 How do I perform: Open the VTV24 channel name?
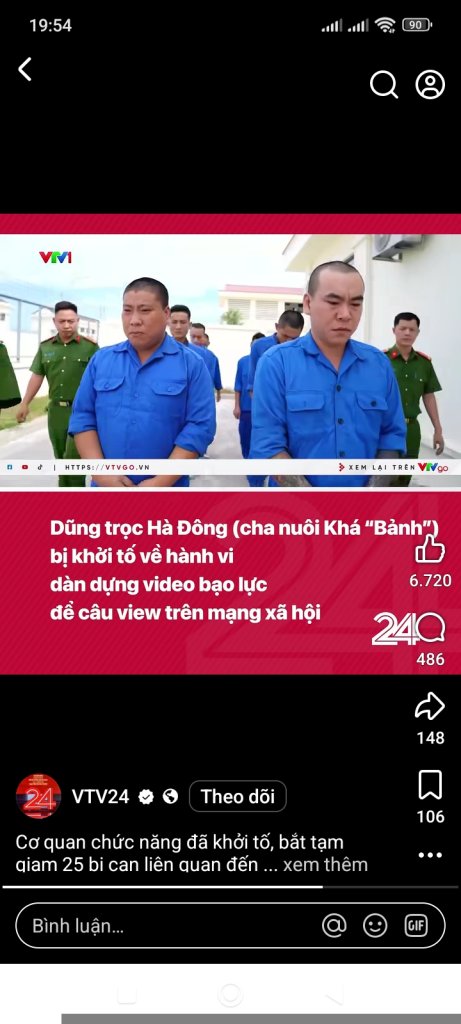(x=101, y=796)
